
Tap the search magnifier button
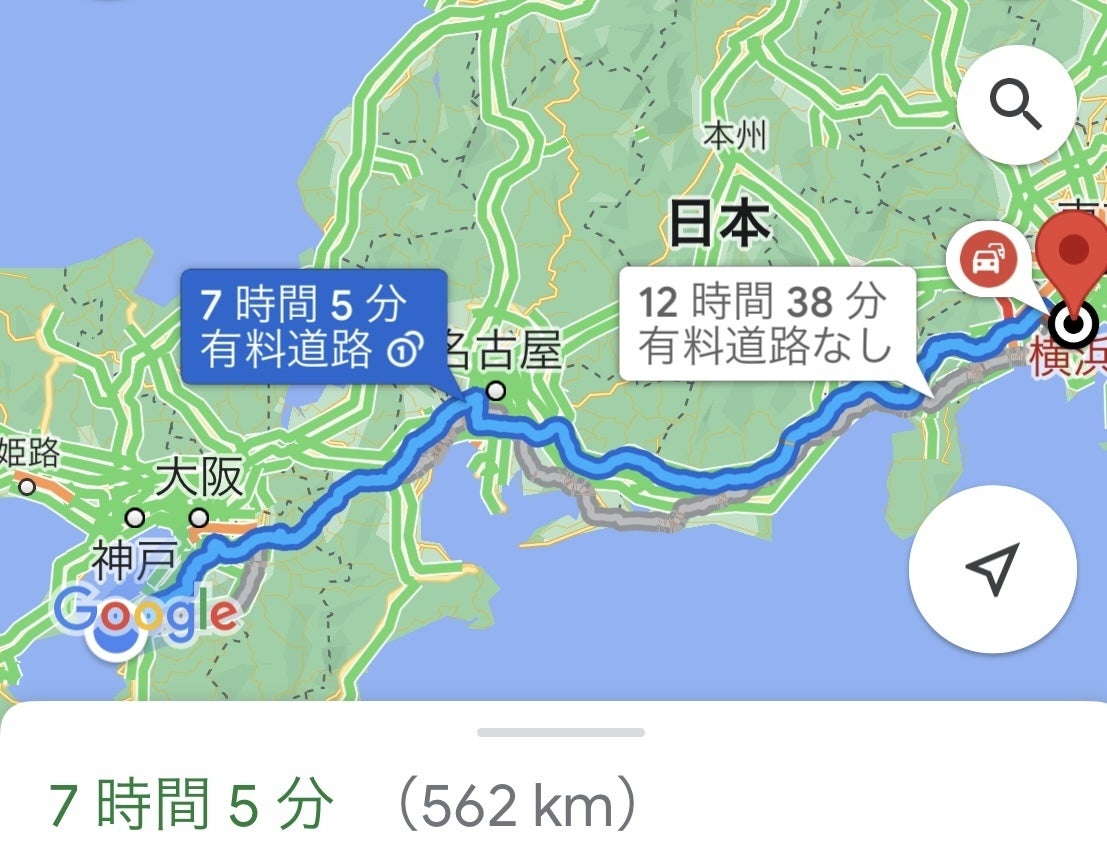pos(1016,103)
